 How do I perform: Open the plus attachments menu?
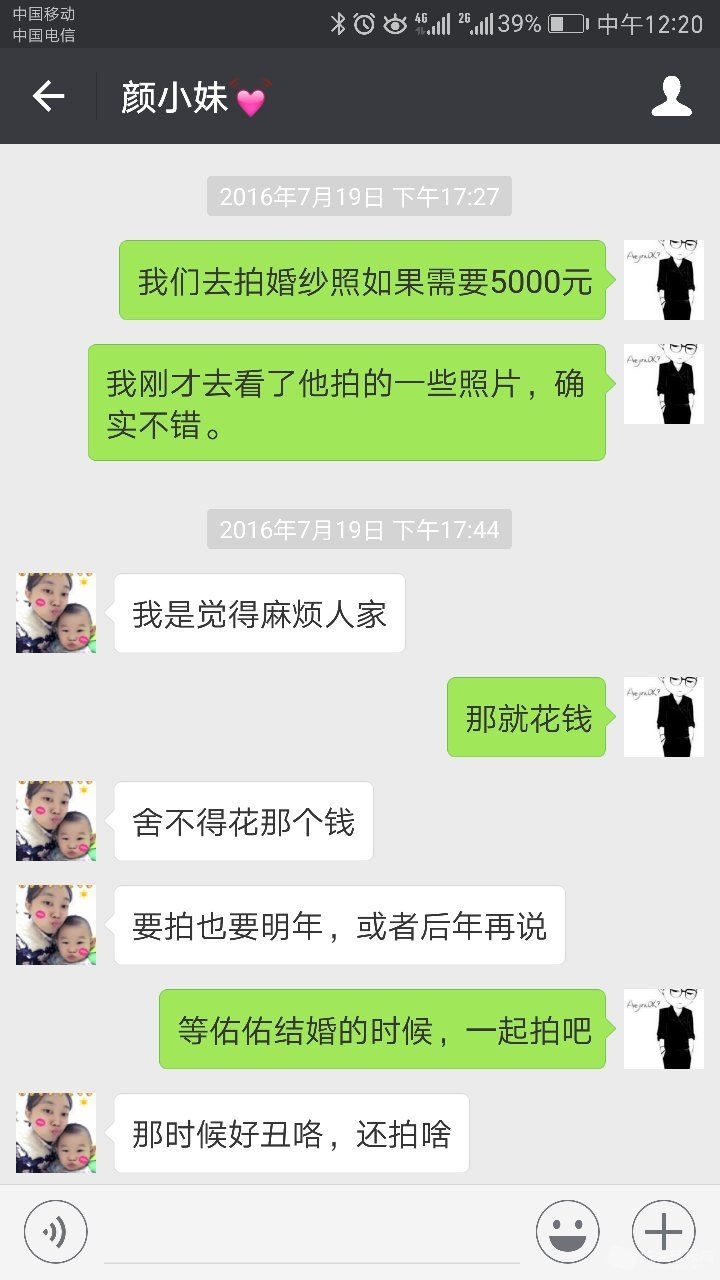(x=663, y=1232)
